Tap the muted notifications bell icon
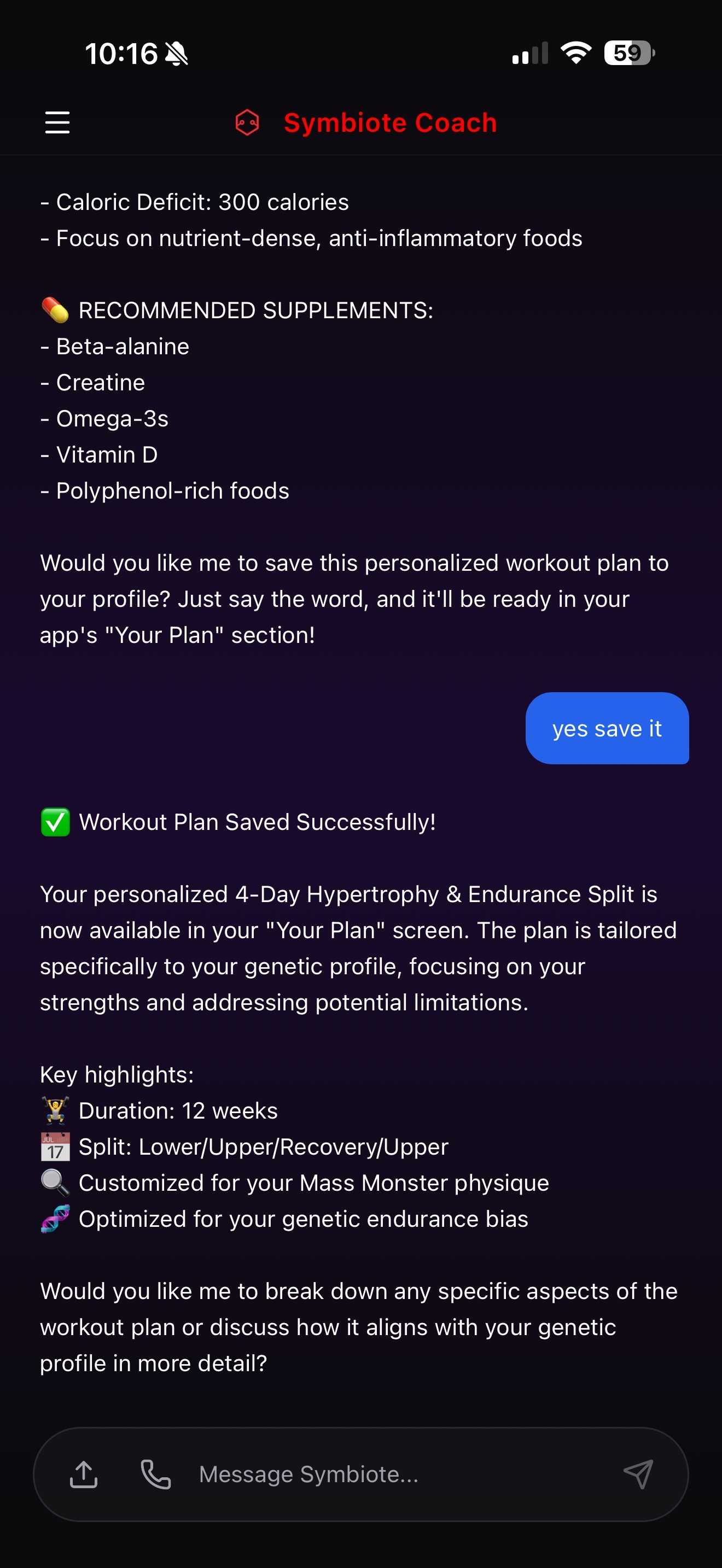The width and height of the screenshot is (722, 1568). tap(177, 53)
